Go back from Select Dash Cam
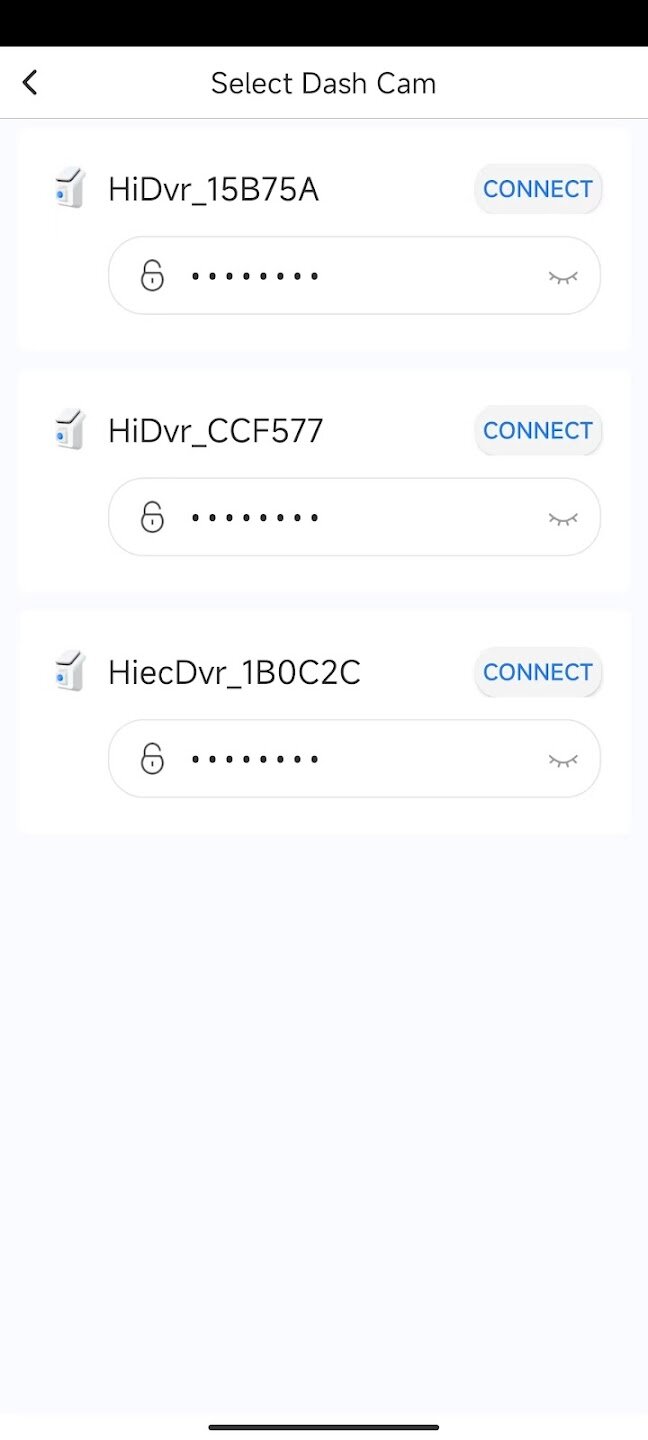The image size is (648, 1440). [30, 83]
